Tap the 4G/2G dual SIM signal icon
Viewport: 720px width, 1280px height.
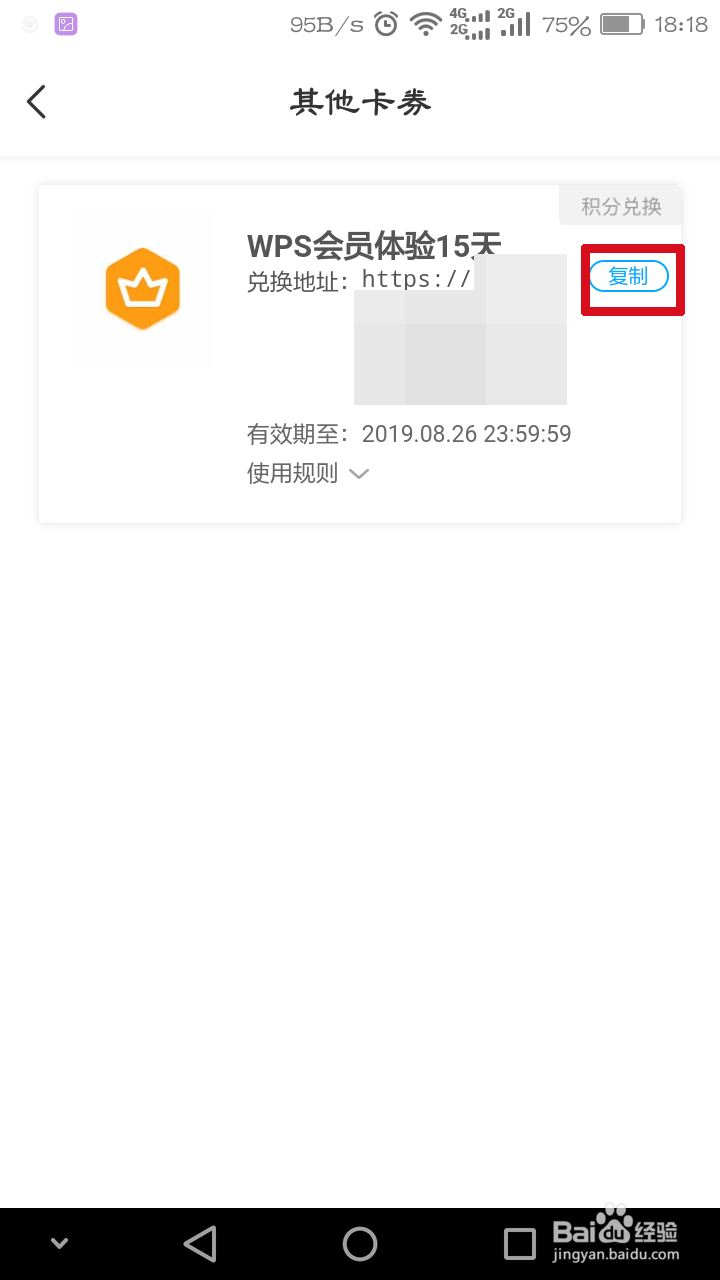point(470,25)
